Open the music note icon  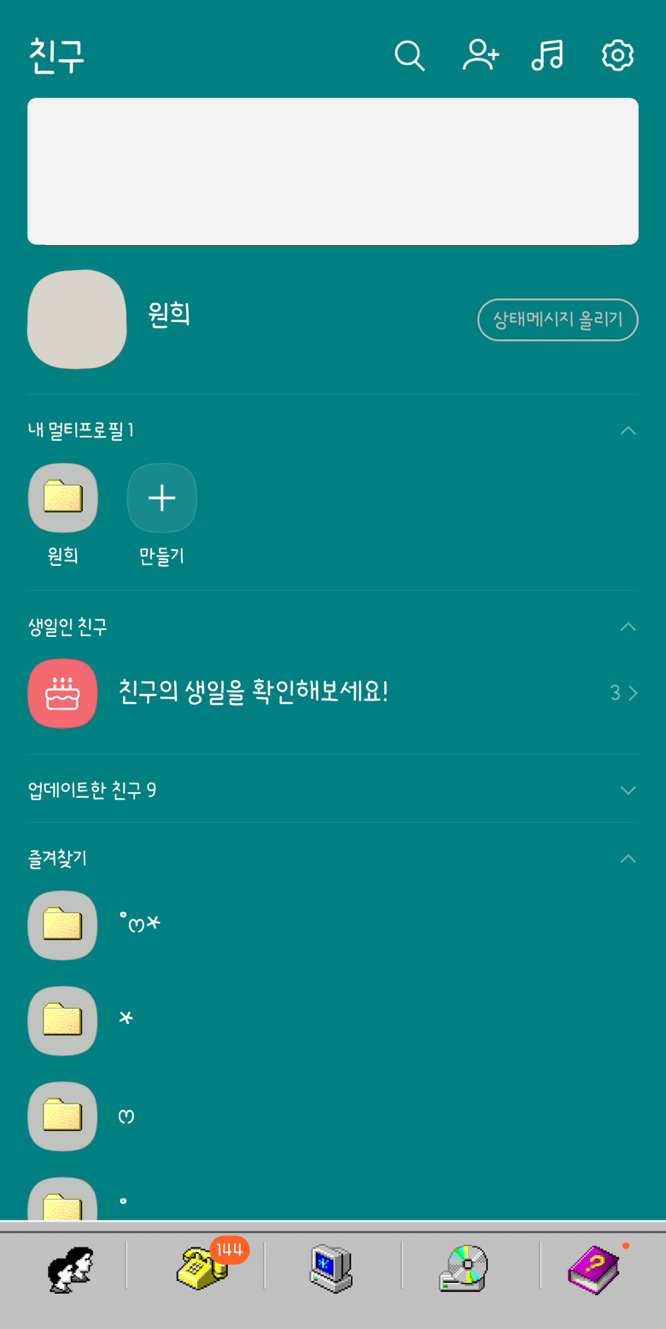point(547,55)
